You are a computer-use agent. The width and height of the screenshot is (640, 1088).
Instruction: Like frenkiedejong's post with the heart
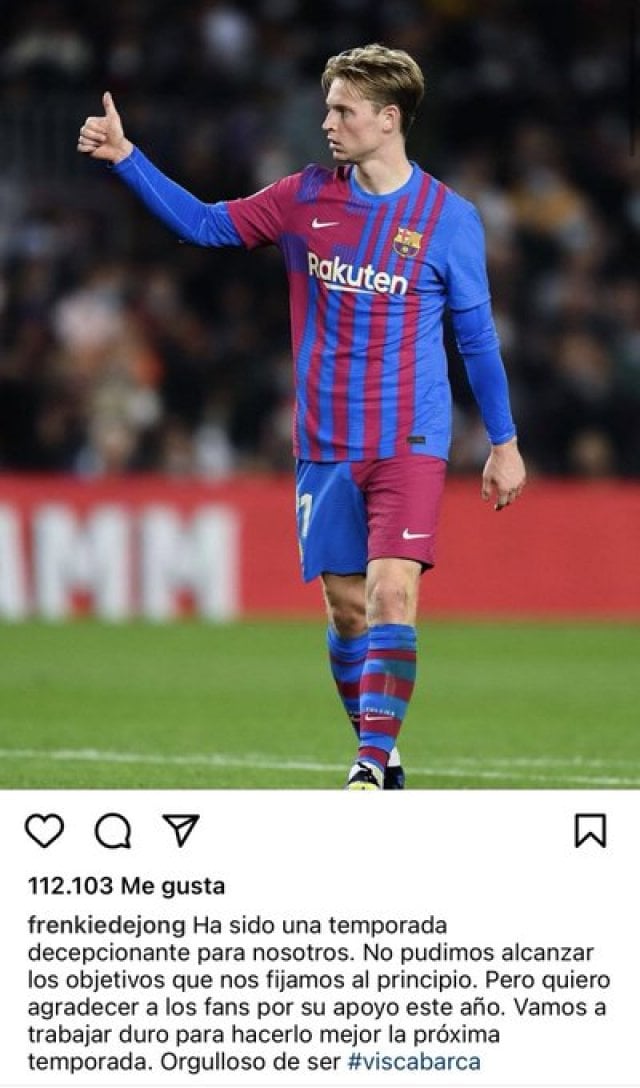tap(44, 830)
